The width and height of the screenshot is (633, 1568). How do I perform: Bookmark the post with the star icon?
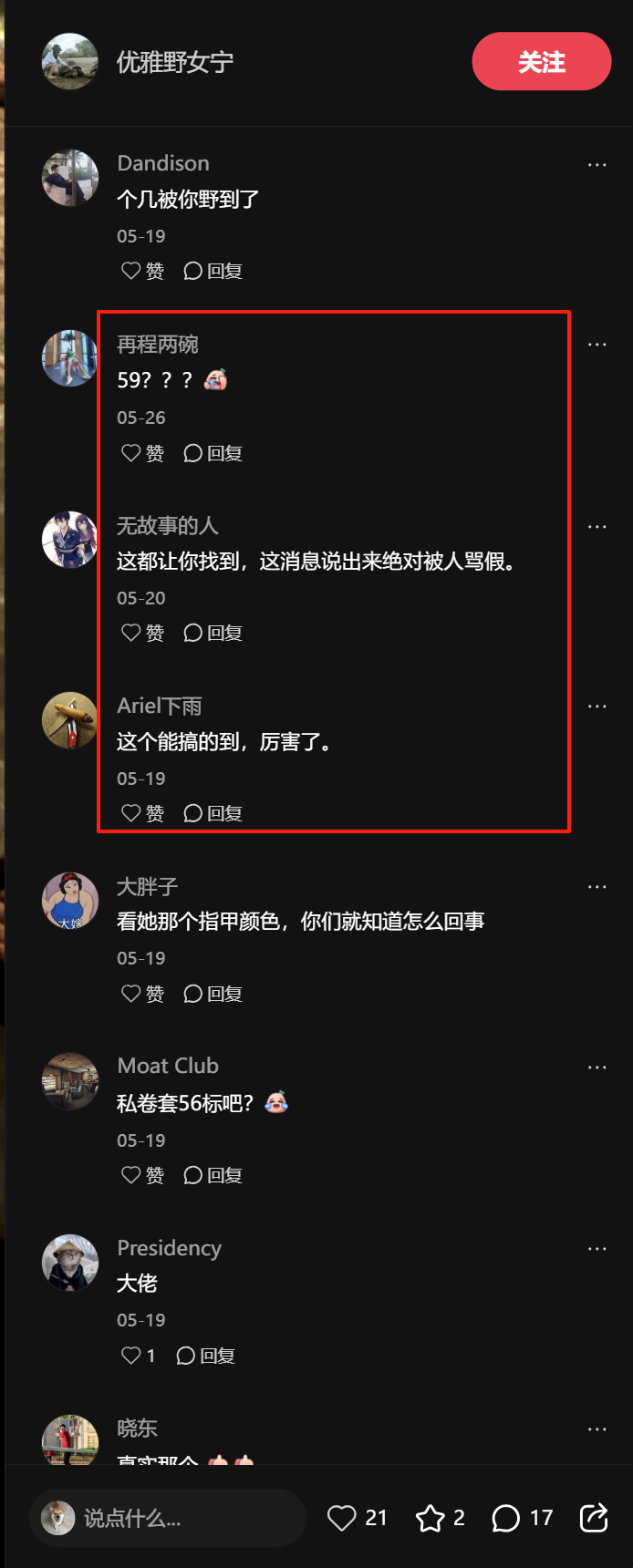pyautogui.click(x=430, y=1518)
